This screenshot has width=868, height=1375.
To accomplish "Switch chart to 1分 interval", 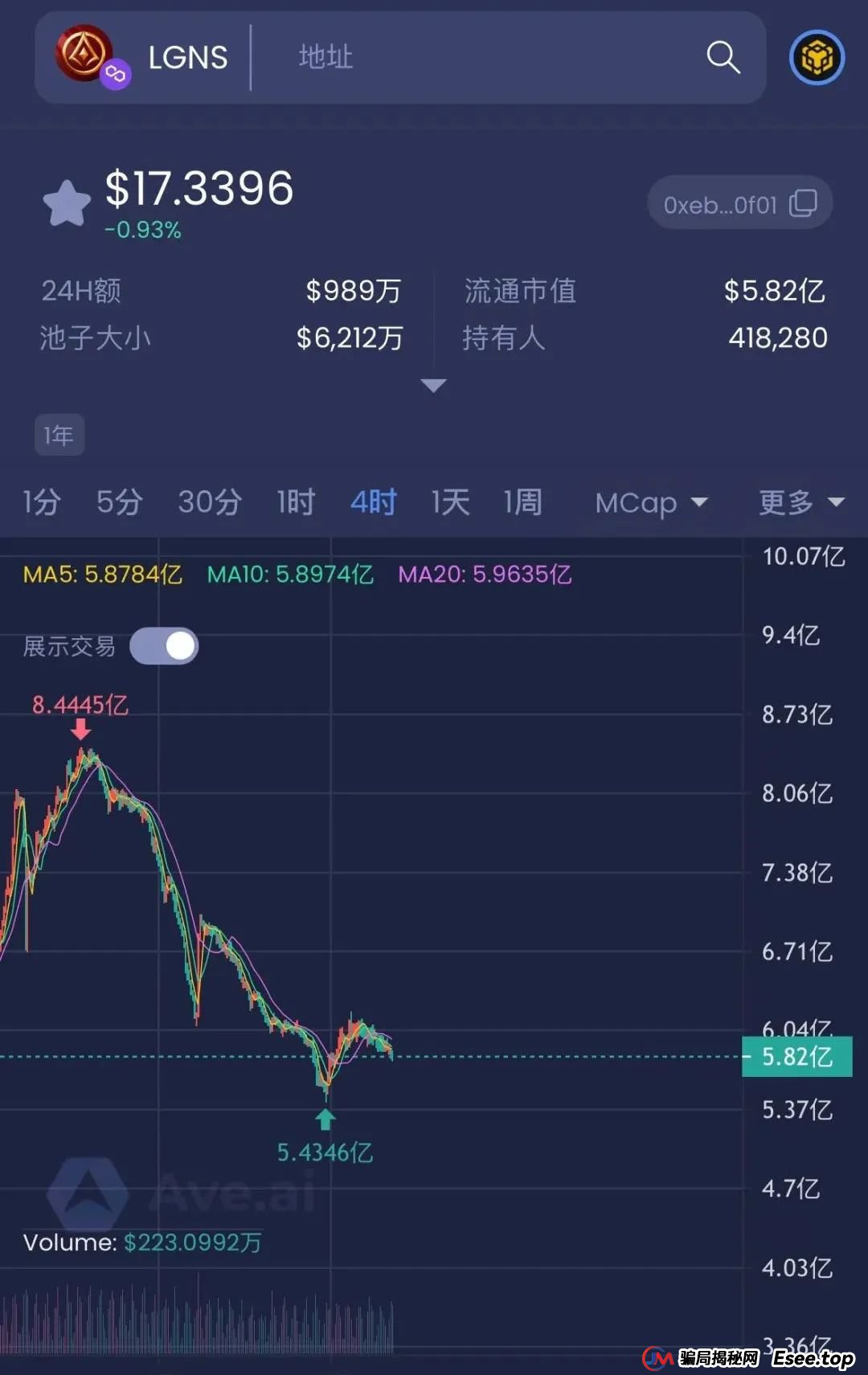I will coord(42,502).
